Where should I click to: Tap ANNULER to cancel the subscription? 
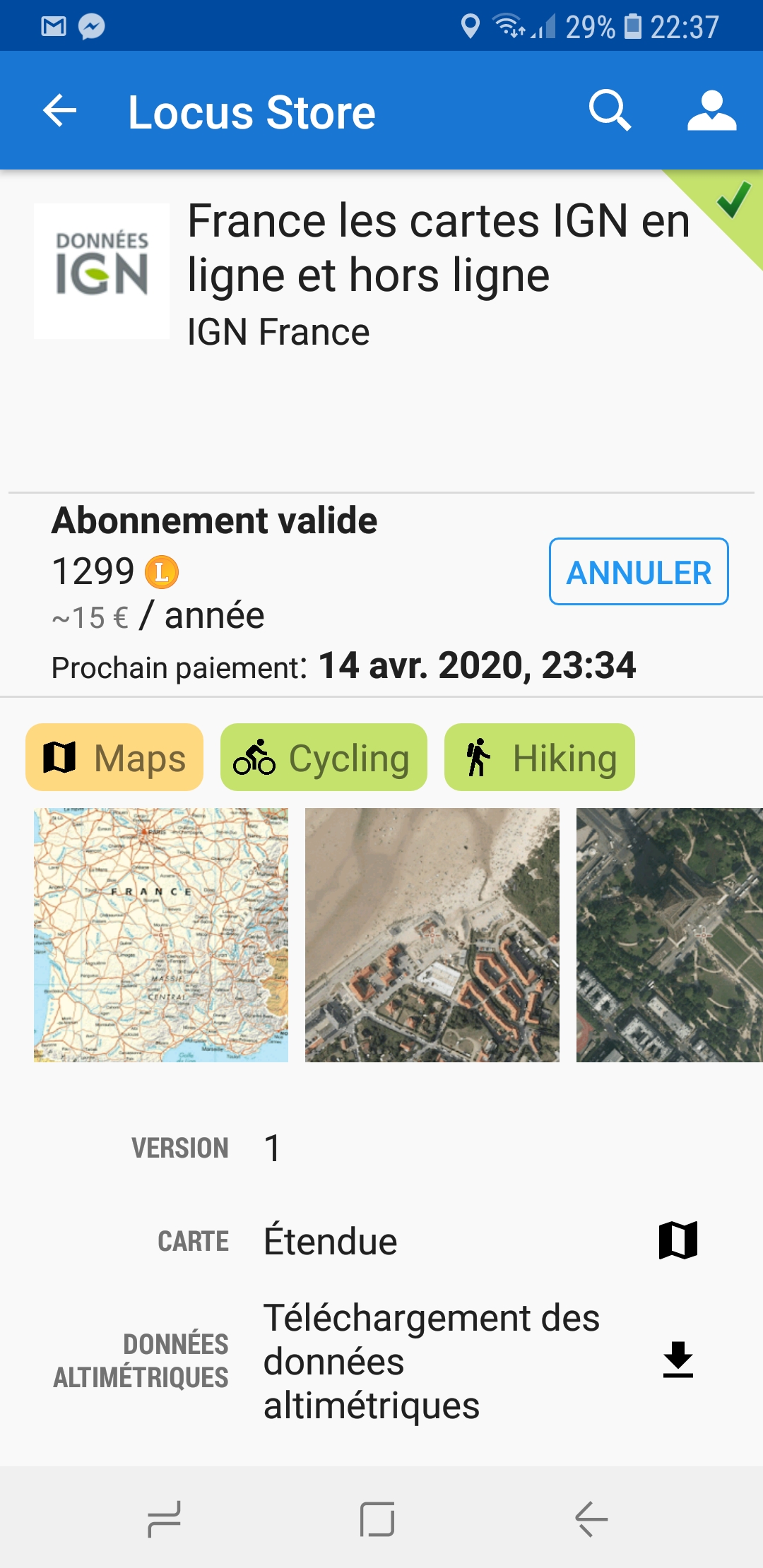(639, 572)
